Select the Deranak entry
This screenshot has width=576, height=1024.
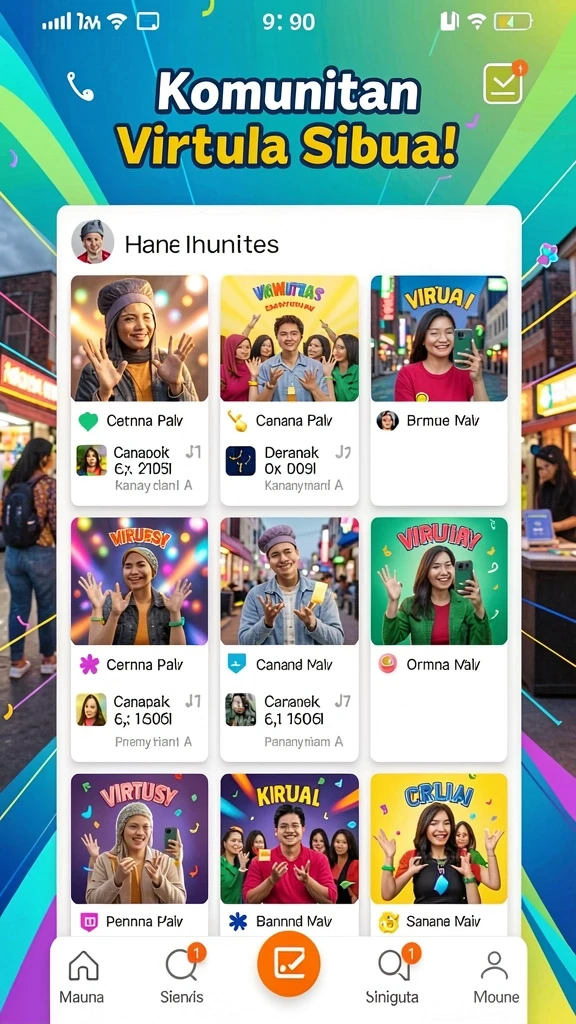[x=289, y=468]
